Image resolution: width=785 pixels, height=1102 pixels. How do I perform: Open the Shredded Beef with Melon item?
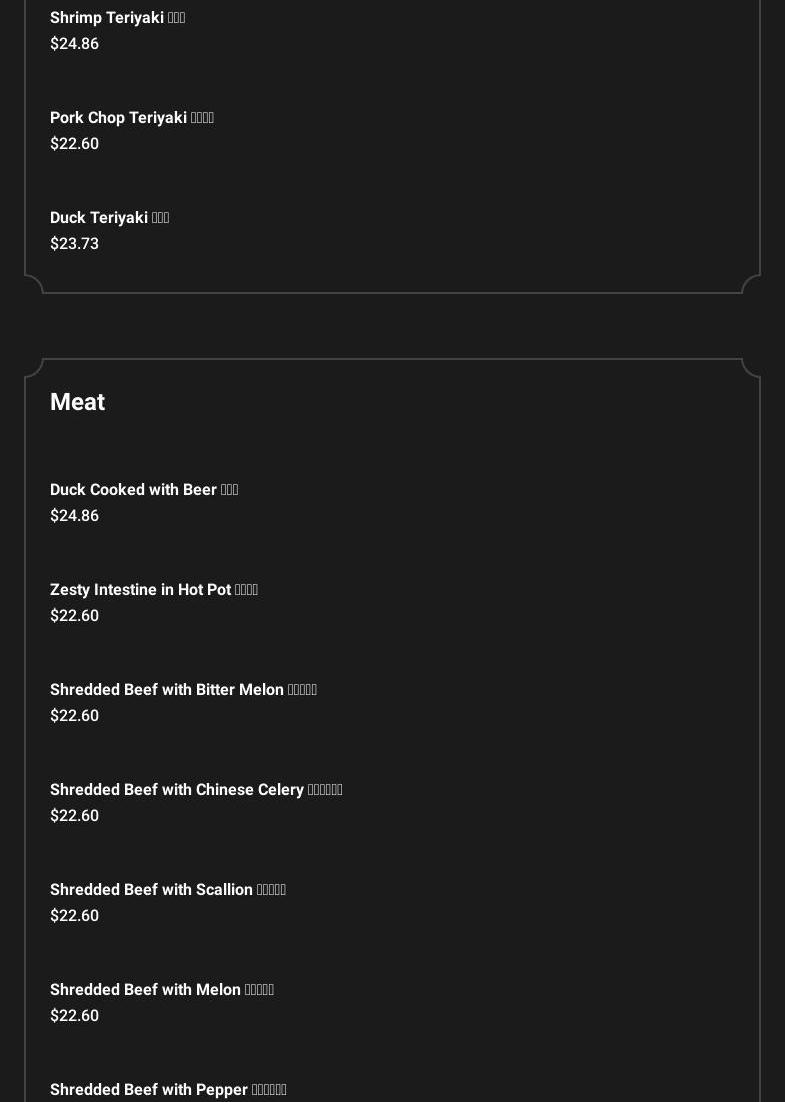(x=161, y=990)
